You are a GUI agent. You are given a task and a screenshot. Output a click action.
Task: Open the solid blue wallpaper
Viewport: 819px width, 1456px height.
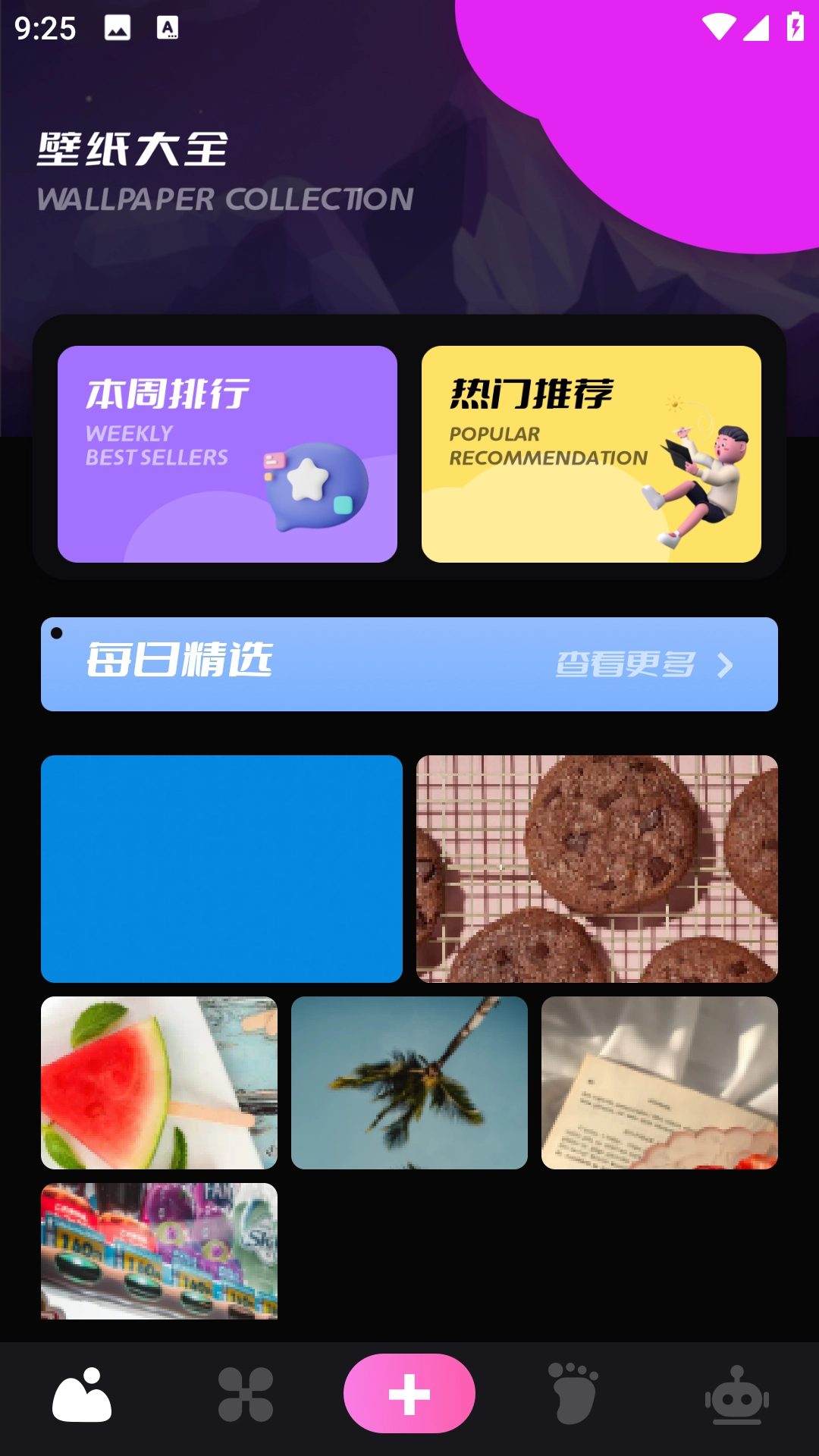(221, 868)
